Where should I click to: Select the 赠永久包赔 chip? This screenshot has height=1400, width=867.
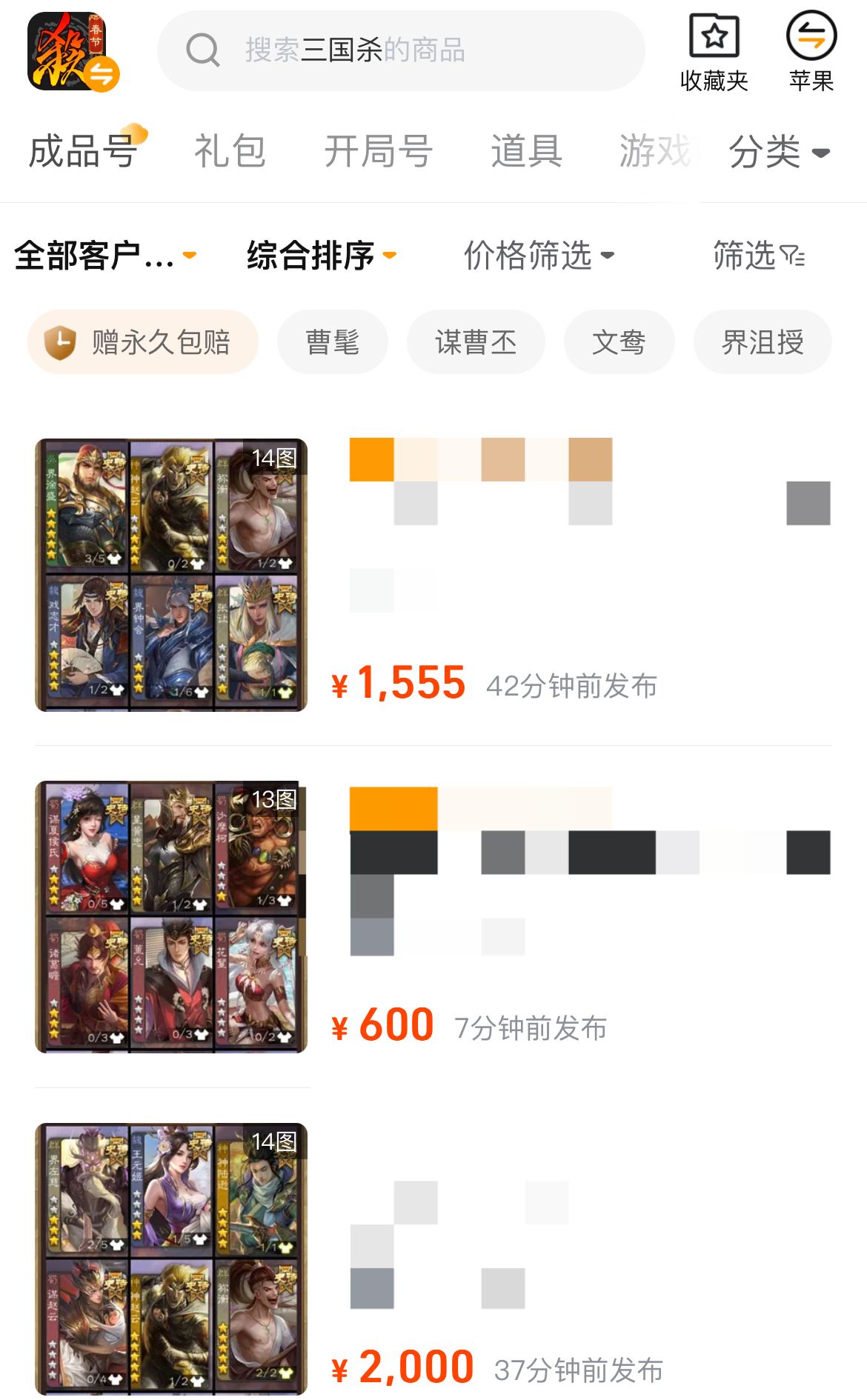coord(142,342)
